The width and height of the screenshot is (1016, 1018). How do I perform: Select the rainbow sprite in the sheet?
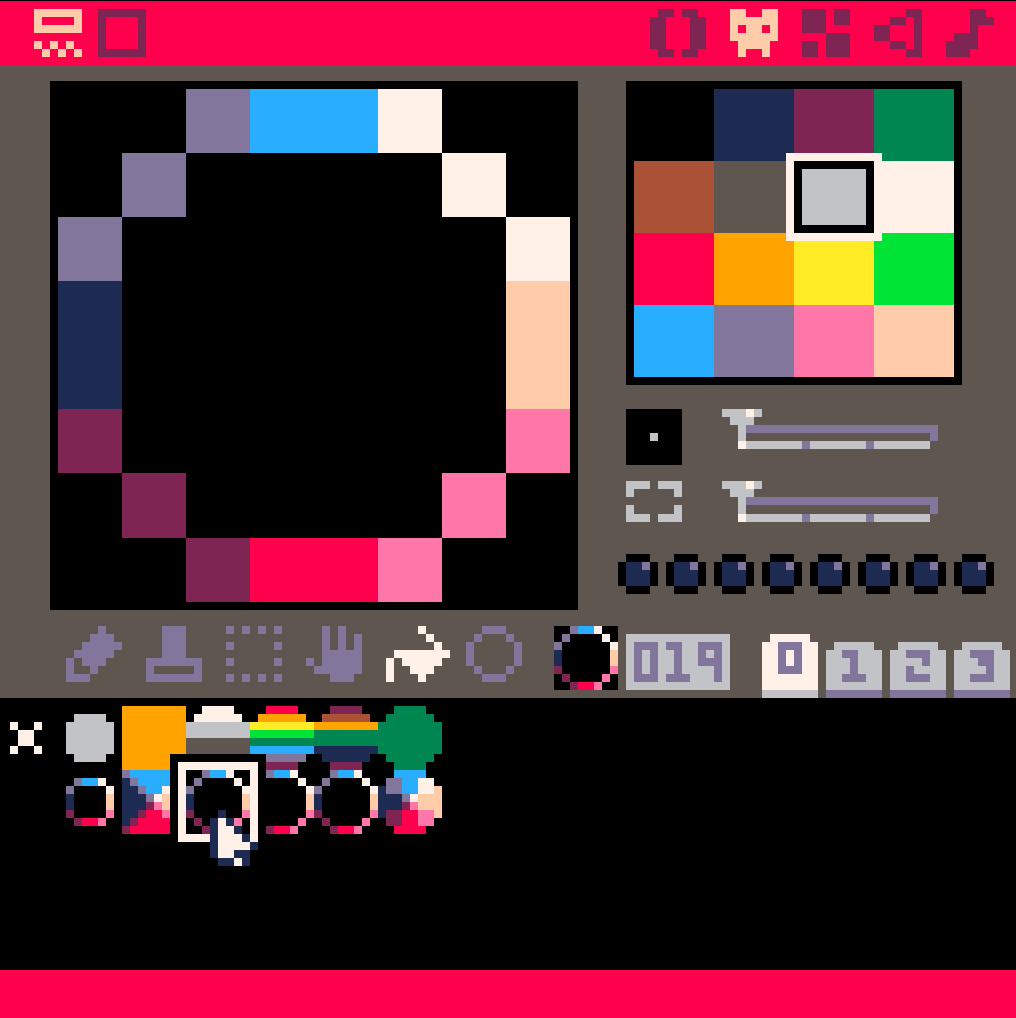282,737
